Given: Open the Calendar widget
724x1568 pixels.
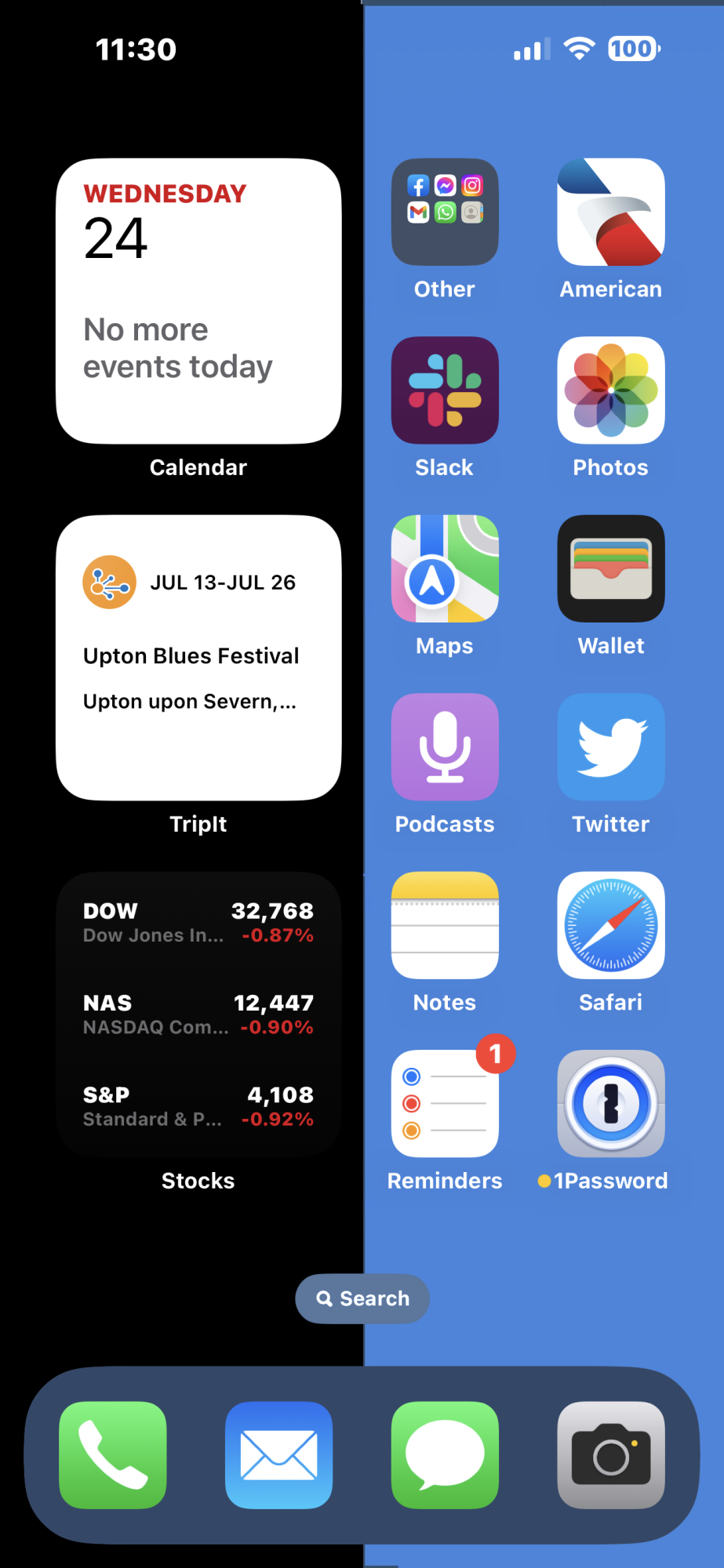Looking at the screenshot, I should 198,301.
